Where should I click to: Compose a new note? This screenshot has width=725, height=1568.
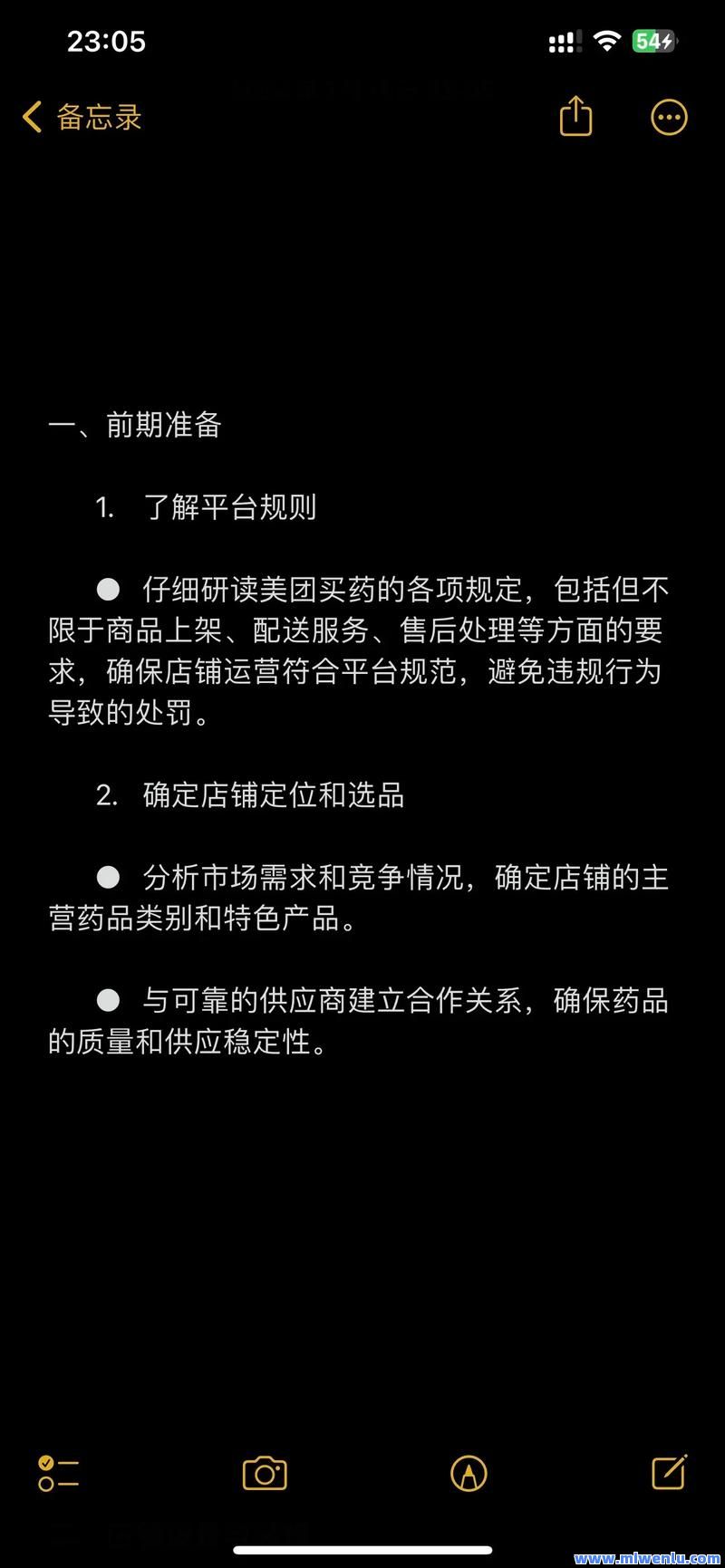[668, 1474]
